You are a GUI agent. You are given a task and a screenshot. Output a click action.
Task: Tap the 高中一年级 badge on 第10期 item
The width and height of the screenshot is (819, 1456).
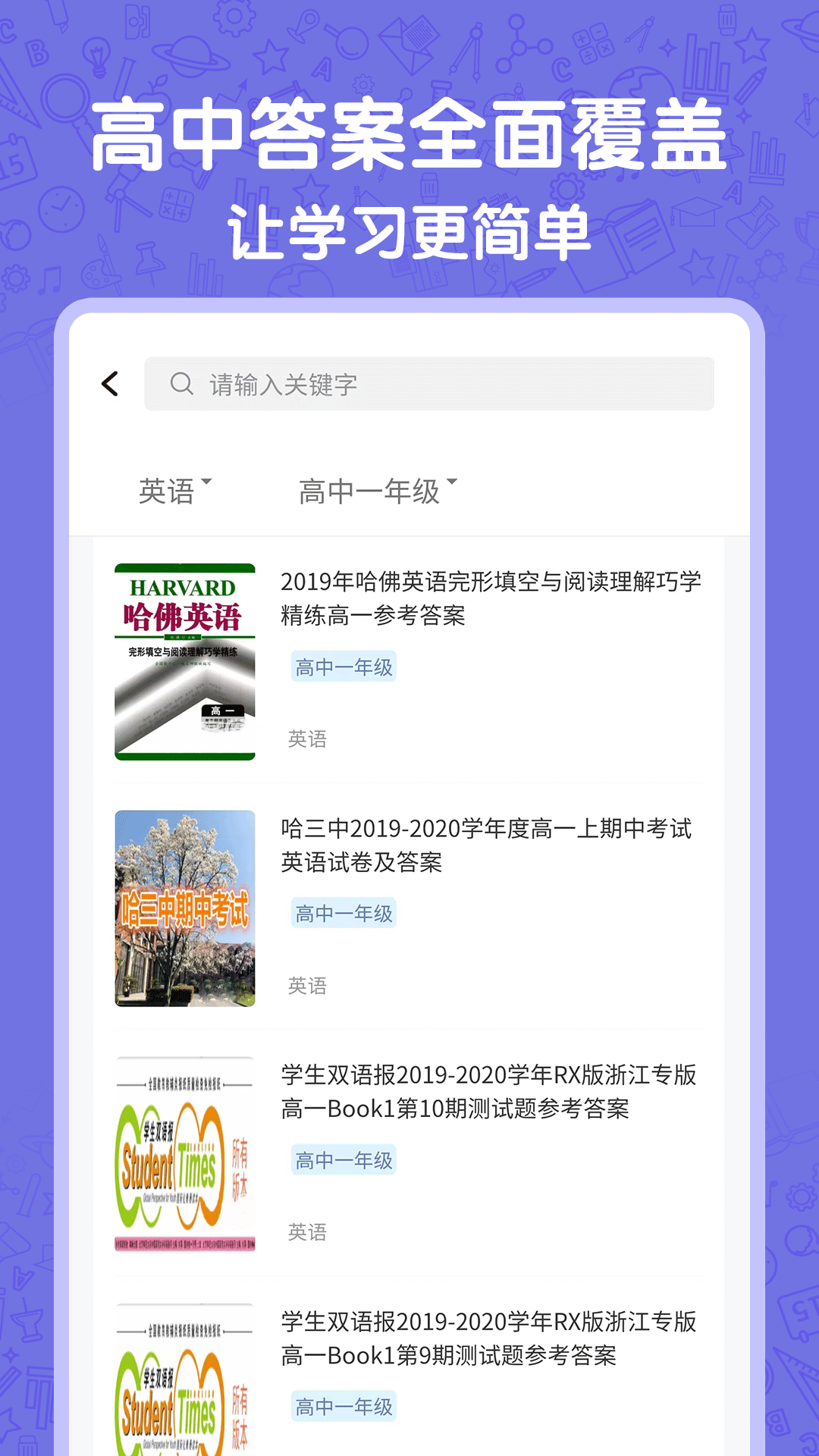coord(343,1159)
